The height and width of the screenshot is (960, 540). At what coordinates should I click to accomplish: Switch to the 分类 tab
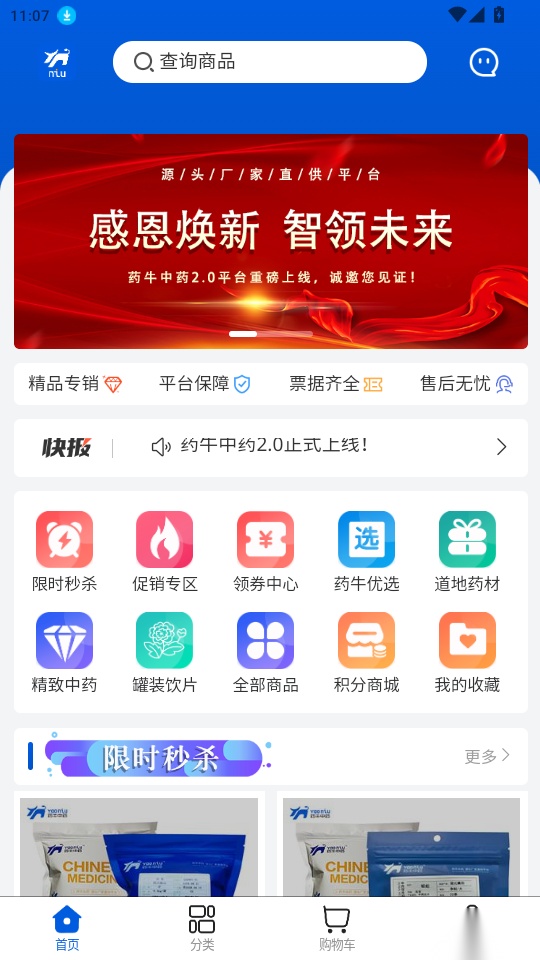coord(202,928)
